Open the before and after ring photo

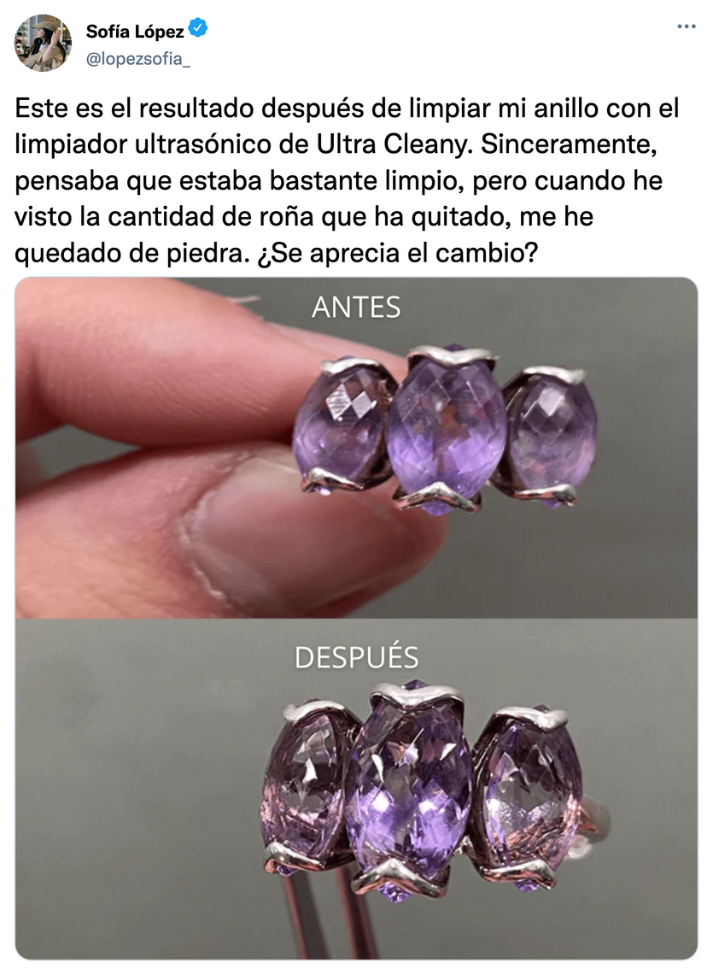pos(356,617)
